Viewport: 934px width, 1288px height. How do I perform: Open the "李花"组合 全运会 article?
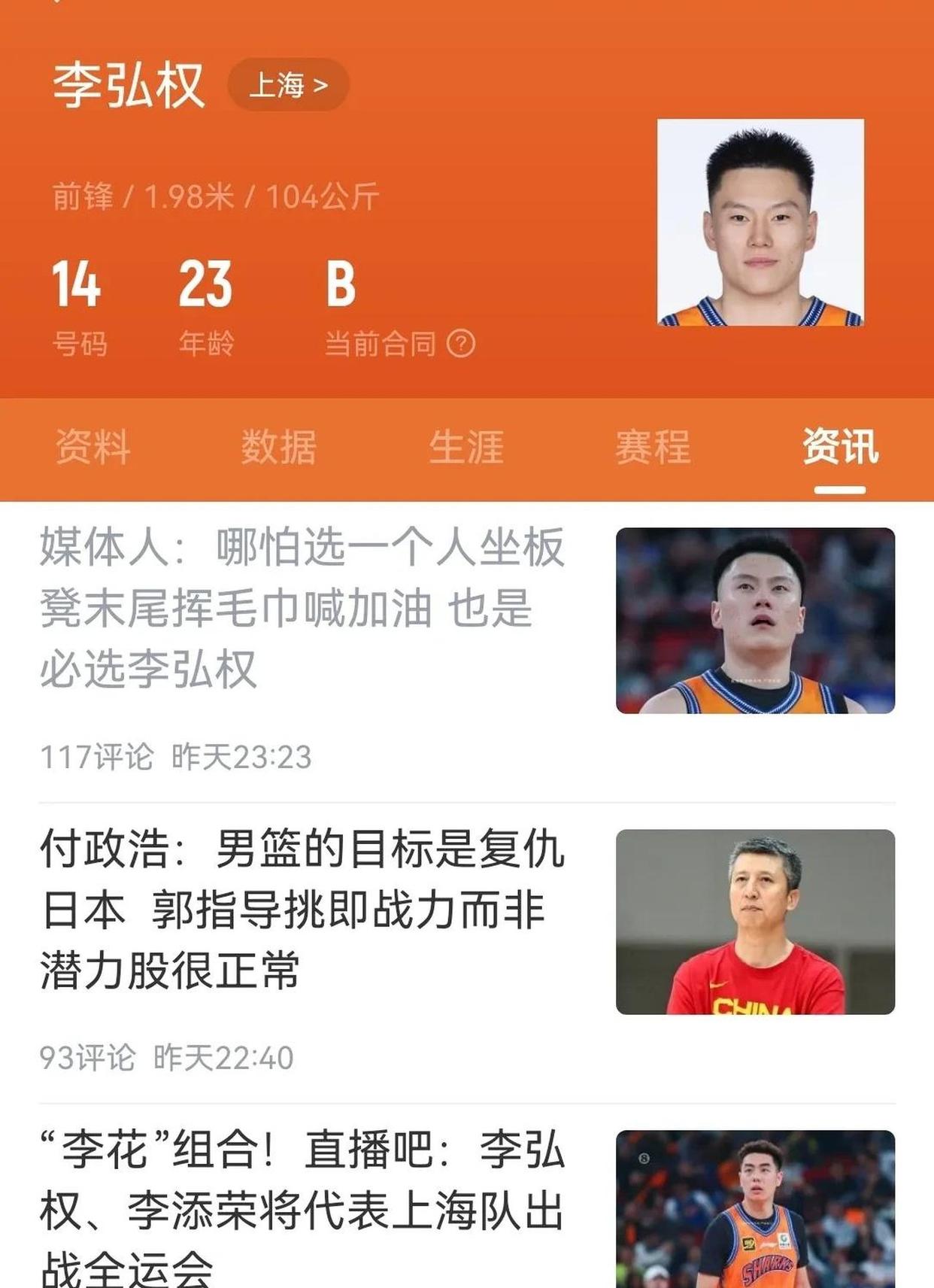(x=302, y=1210)
